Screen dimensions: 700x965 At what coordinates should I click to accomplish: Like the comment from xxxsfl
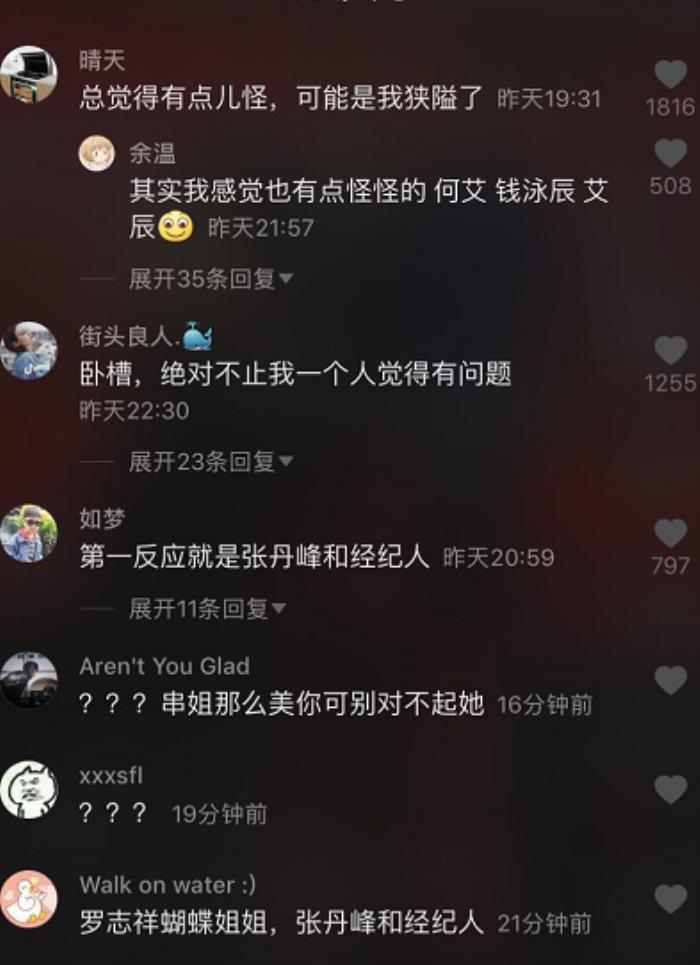pos(670,790)
